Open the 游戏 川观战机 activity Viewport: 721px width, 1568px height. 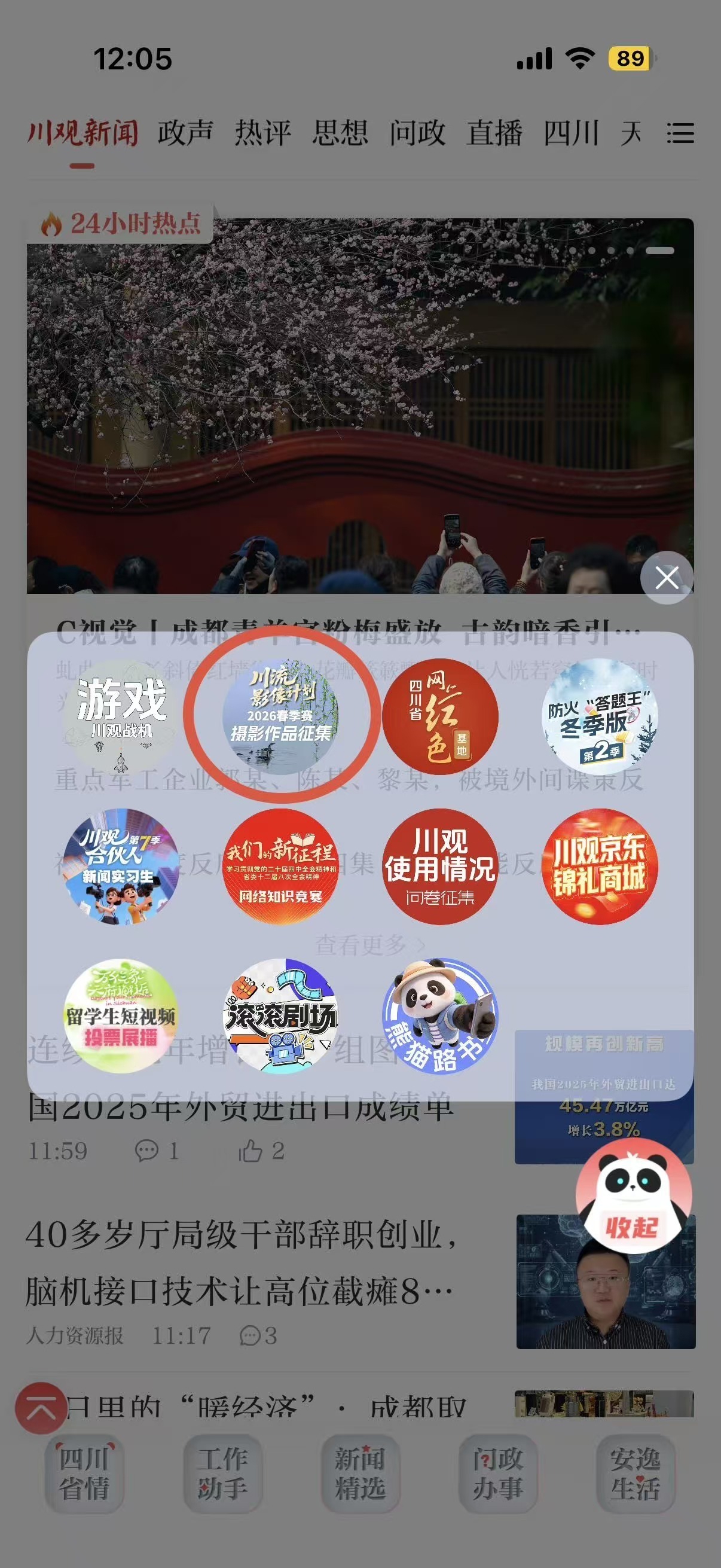(x=121, y=716)
